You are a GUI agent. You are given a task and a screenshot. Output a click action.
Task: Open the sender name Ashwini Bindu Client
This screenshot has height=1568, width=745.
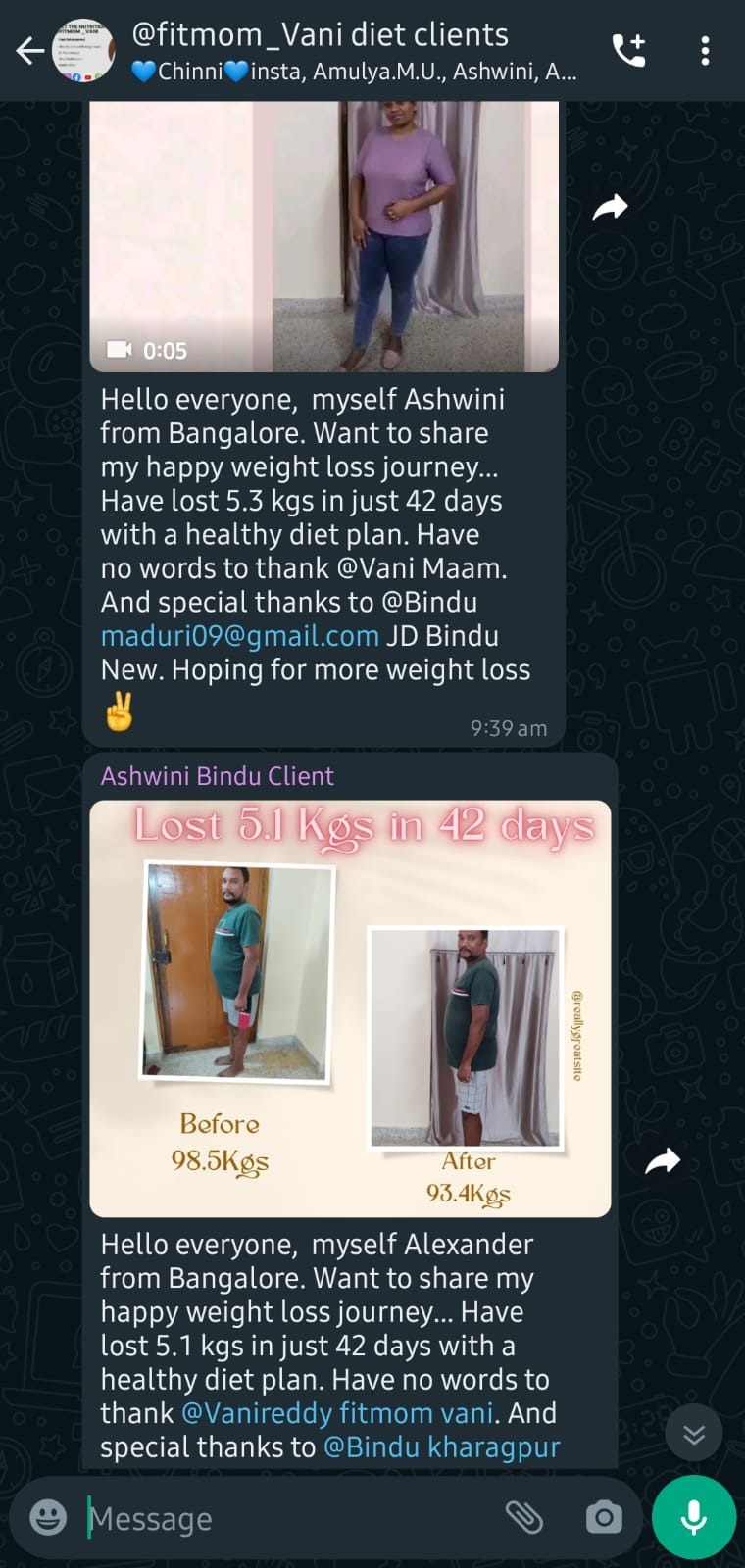[218, 776]
